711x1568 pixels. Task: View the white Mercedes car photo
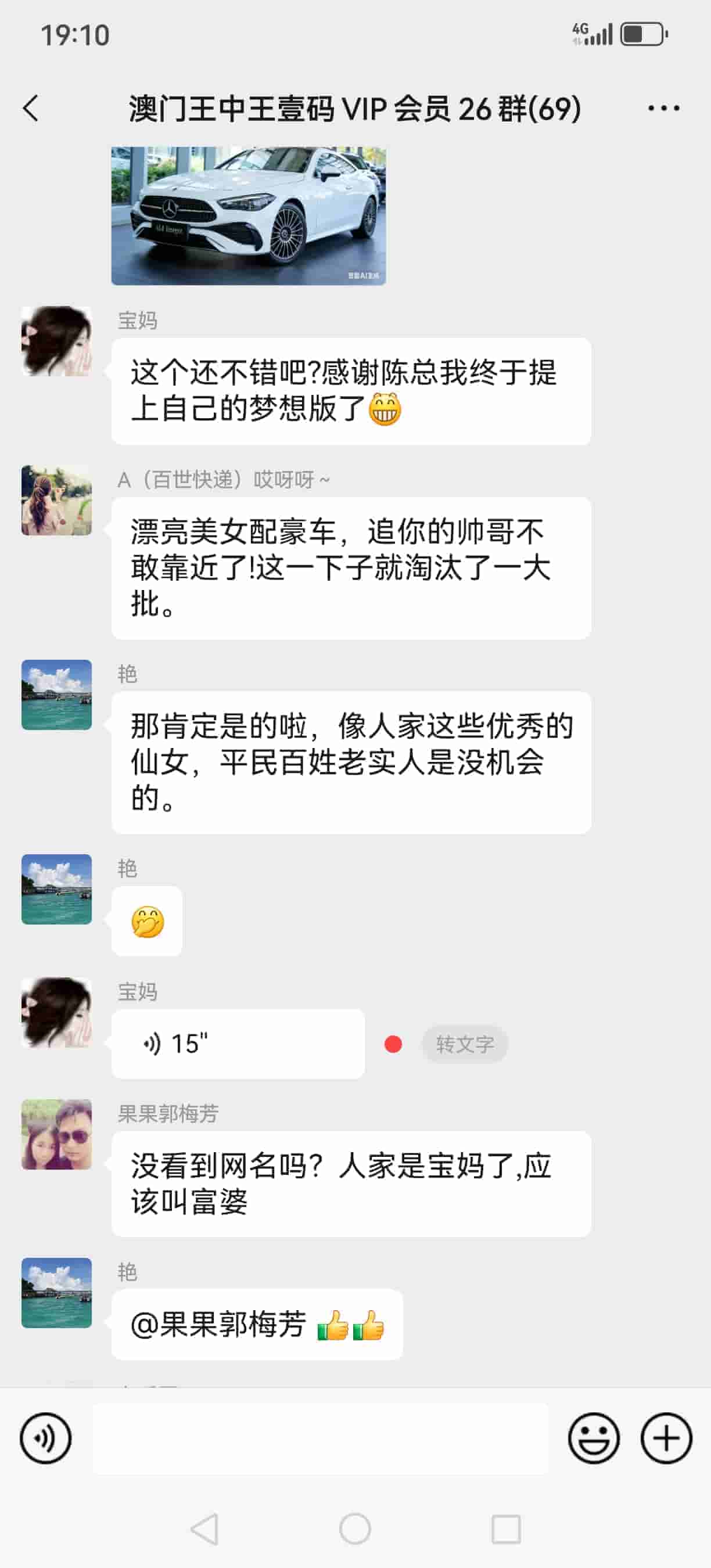click(249, 215)
